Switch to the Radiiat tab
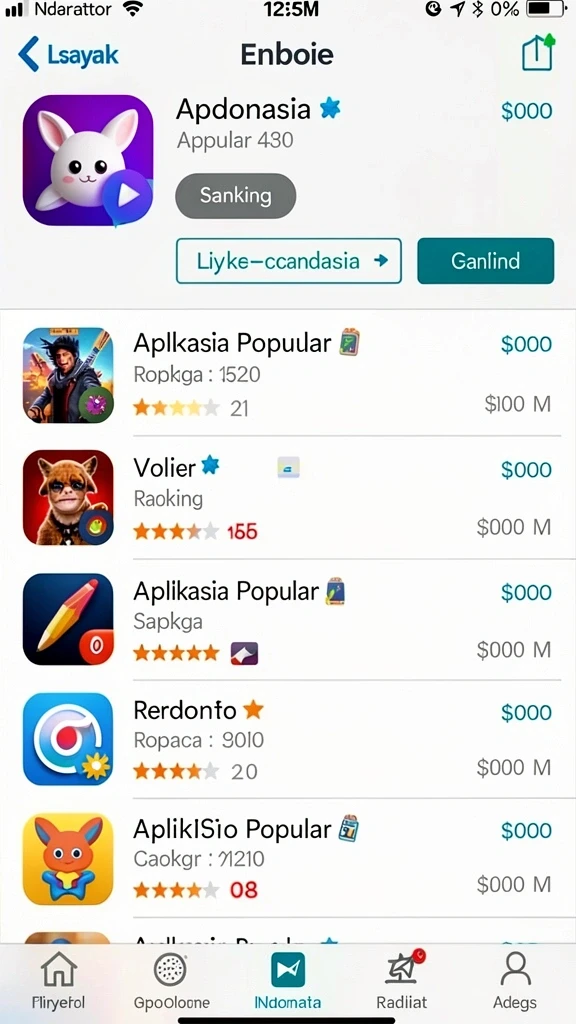Viewport: 576px width, 1024px height. tap(402, 981)
